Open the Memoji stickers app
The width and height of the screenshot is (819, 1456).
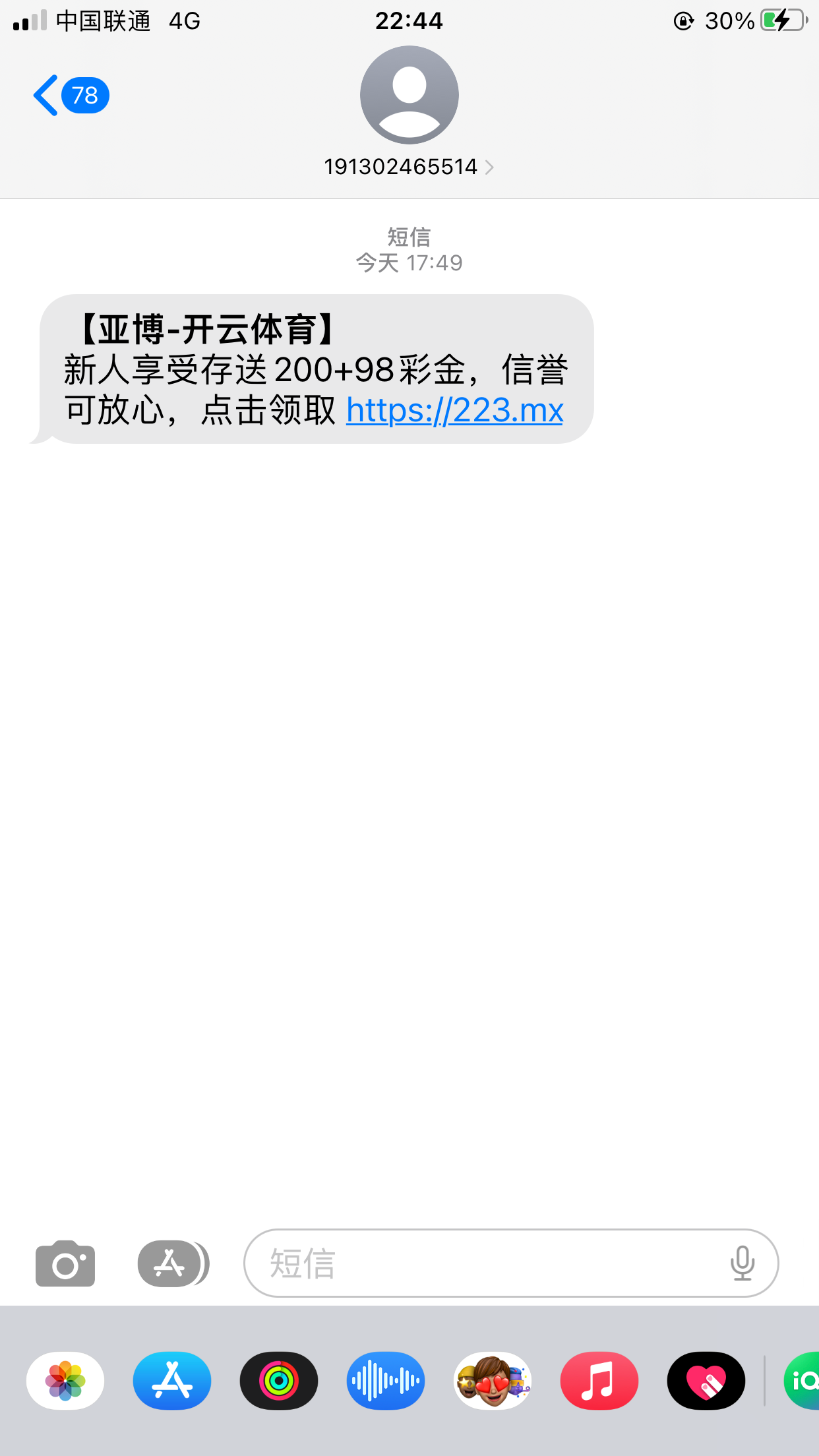(493, 1381)
